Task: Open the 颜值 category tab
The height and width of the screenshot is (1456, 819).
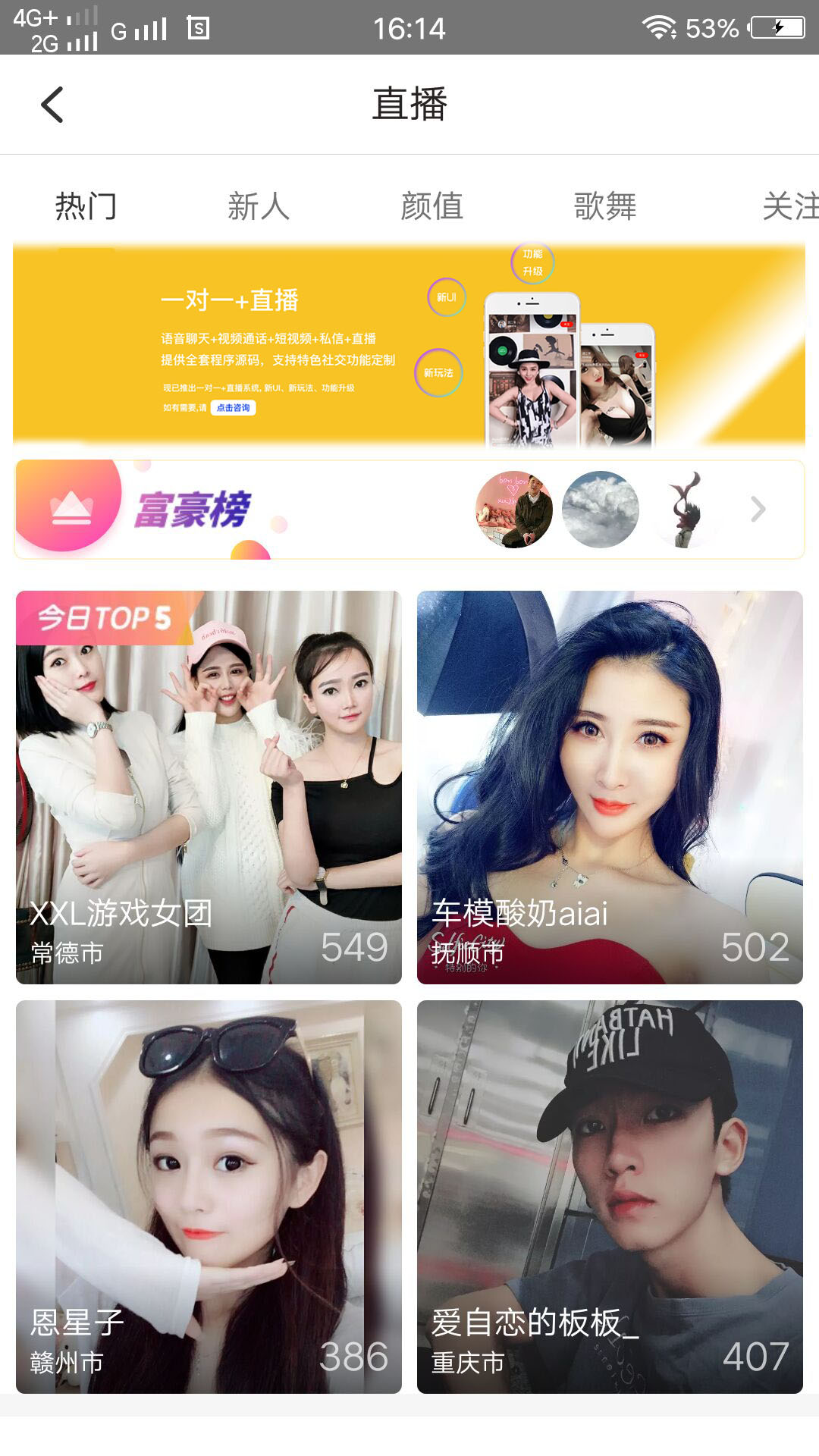Action: pyautogui.click(x=431, y=206)
